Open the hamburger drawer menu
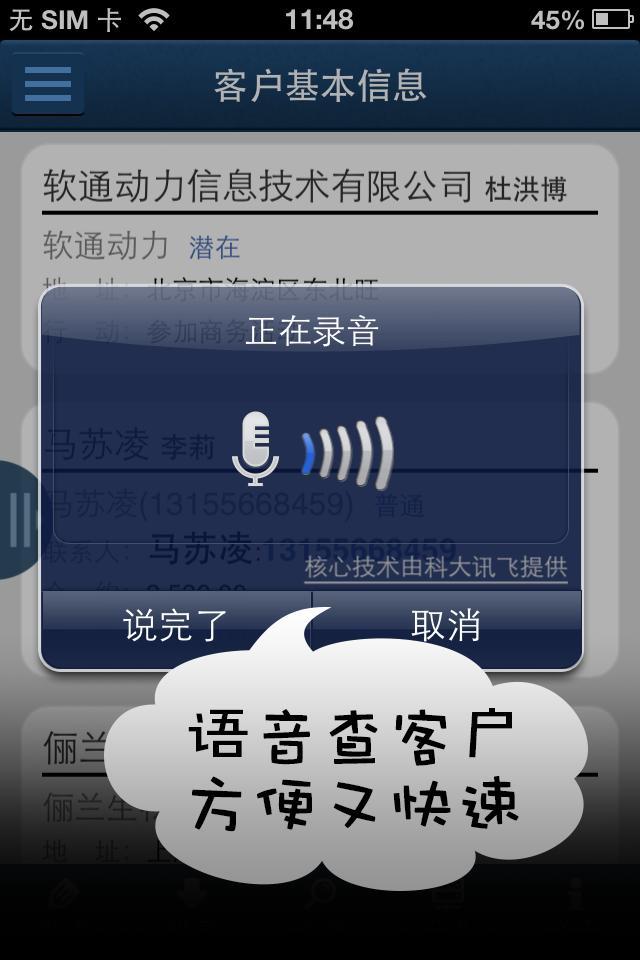The height and width of the screenshot is (960, 640). [48, 84]
